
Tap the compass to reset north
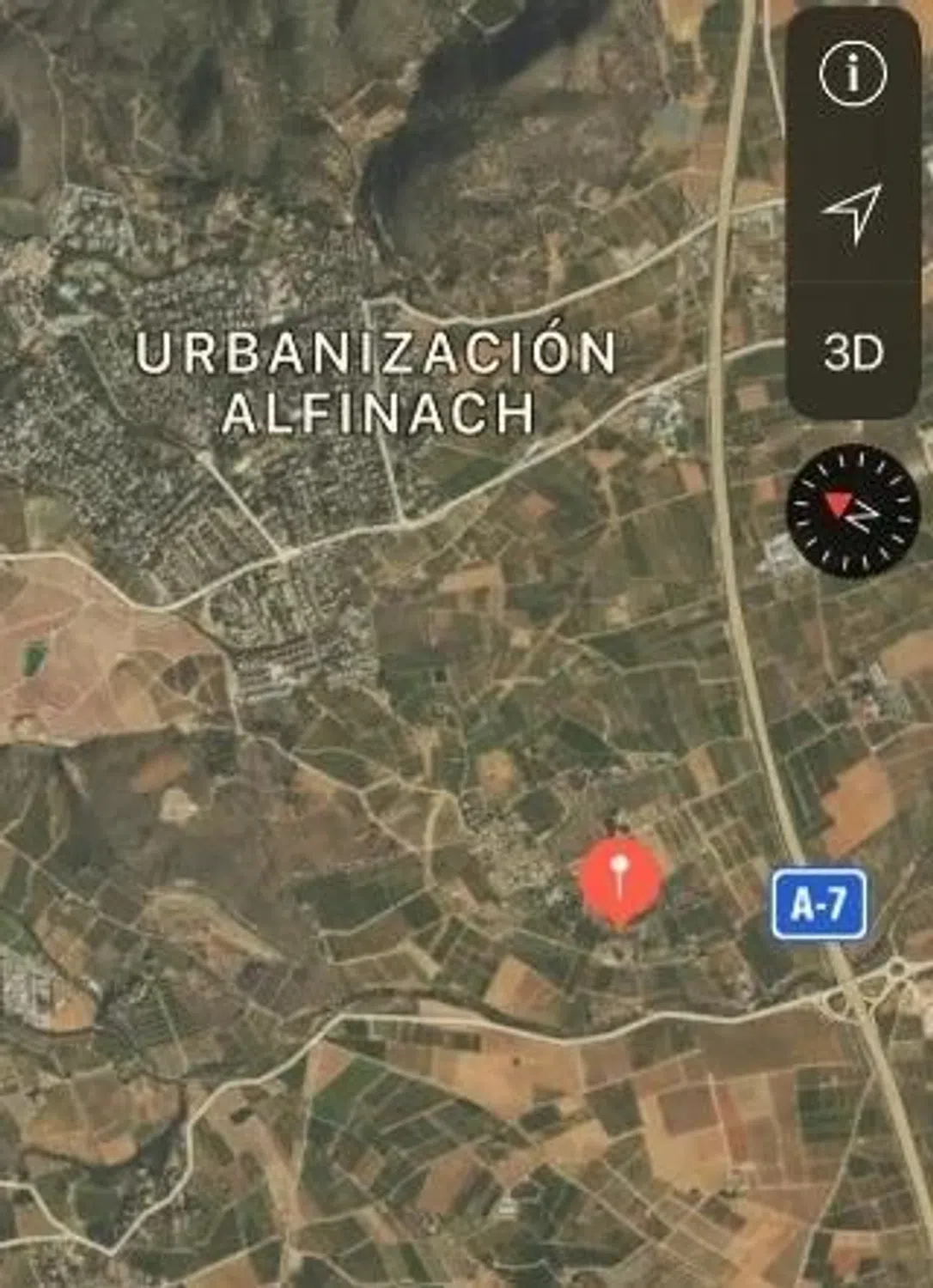coord(851,511)
